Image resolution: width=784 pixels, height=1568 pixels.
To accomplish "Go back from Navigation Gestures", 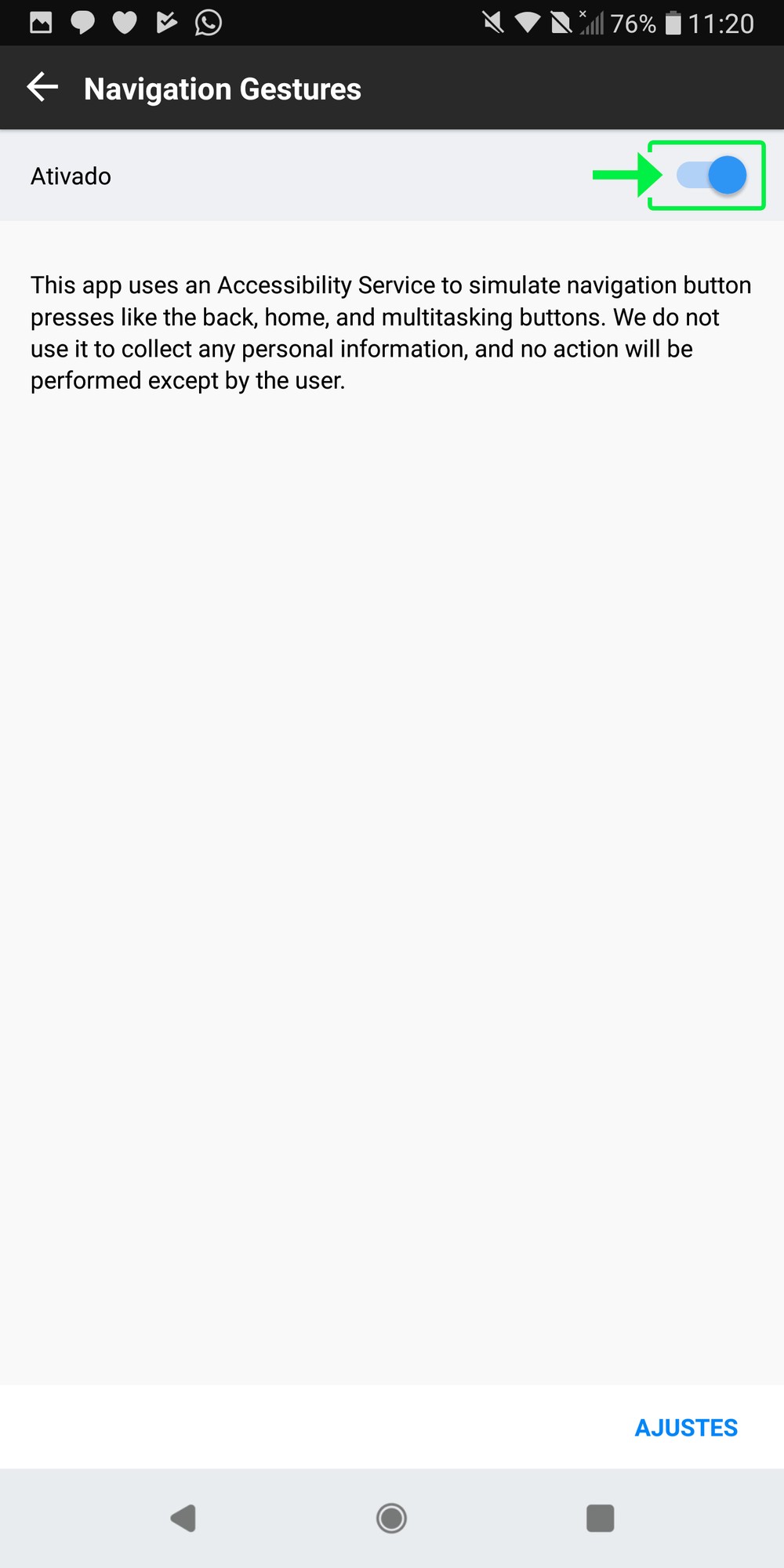I will click(x=43, y=88).
